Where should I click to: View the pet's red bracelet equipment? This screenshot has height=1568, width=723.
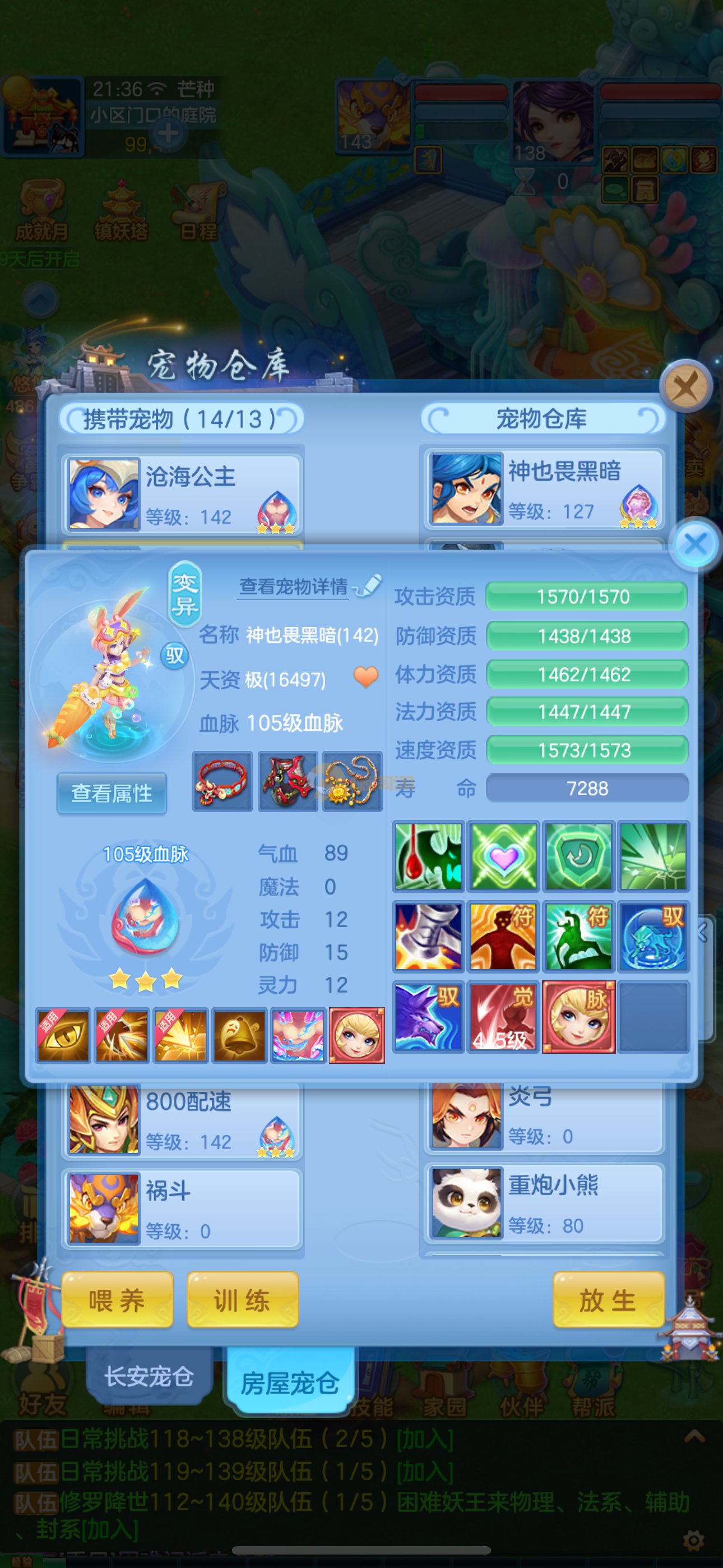pyautogui.click(x=222, y=782)
